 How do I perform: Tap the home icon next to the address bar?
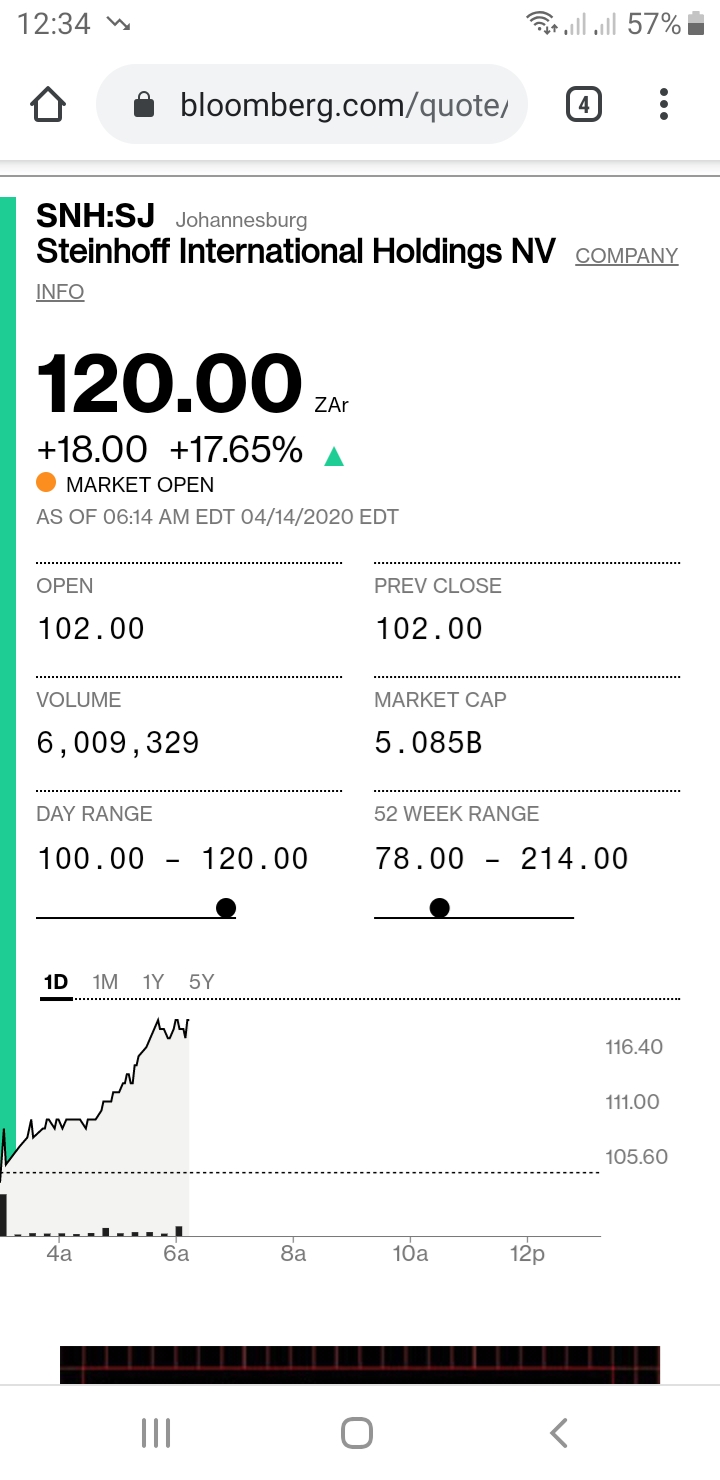coord(47,103)
